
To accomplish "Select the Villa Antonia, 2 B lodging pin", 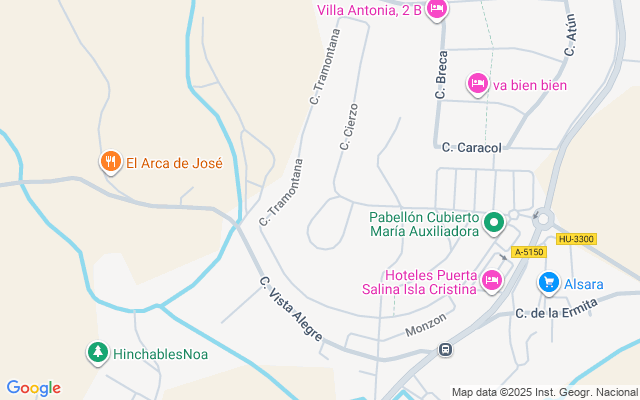I will [x=436, y=10].
